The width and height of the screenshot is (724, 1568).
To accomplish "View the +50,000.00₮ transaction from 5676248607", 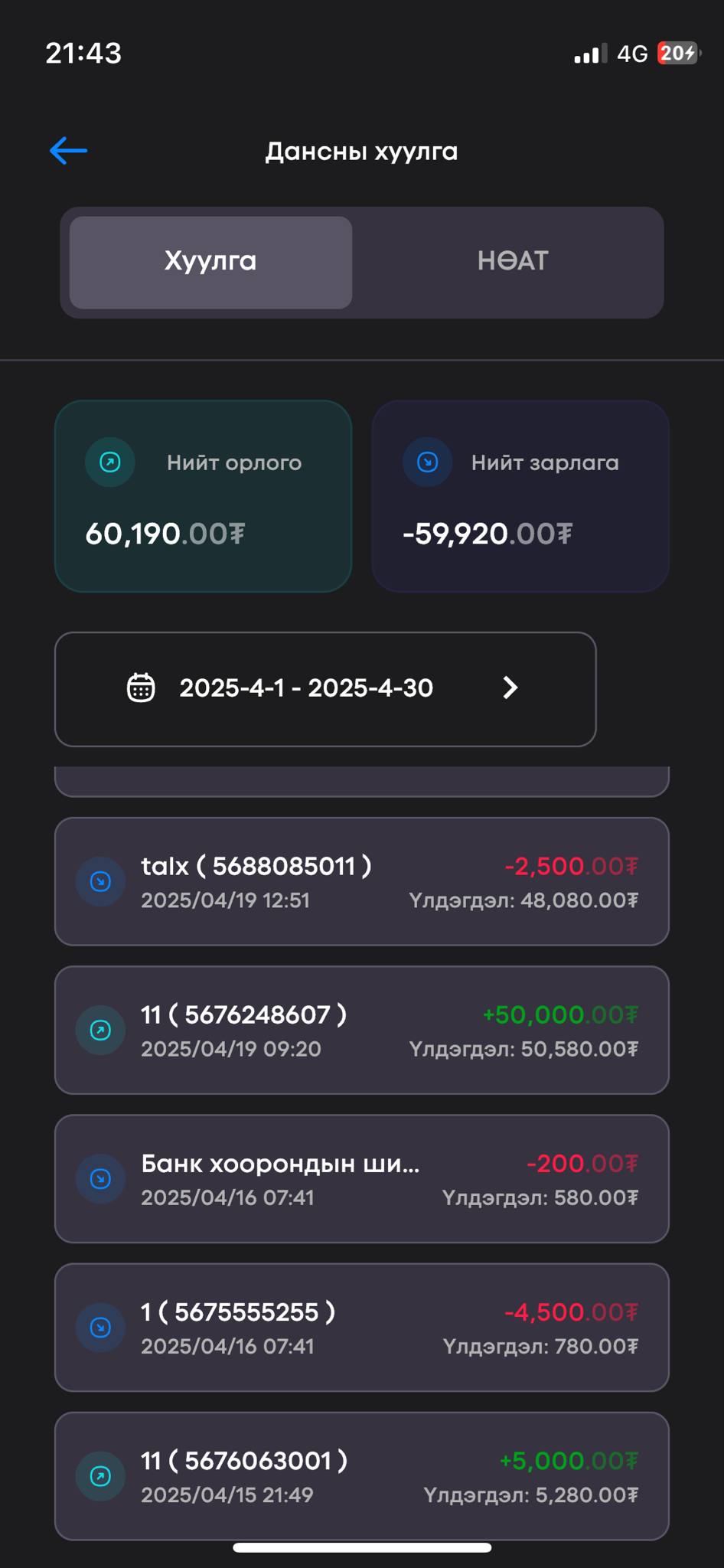I will click(361, 1030).
